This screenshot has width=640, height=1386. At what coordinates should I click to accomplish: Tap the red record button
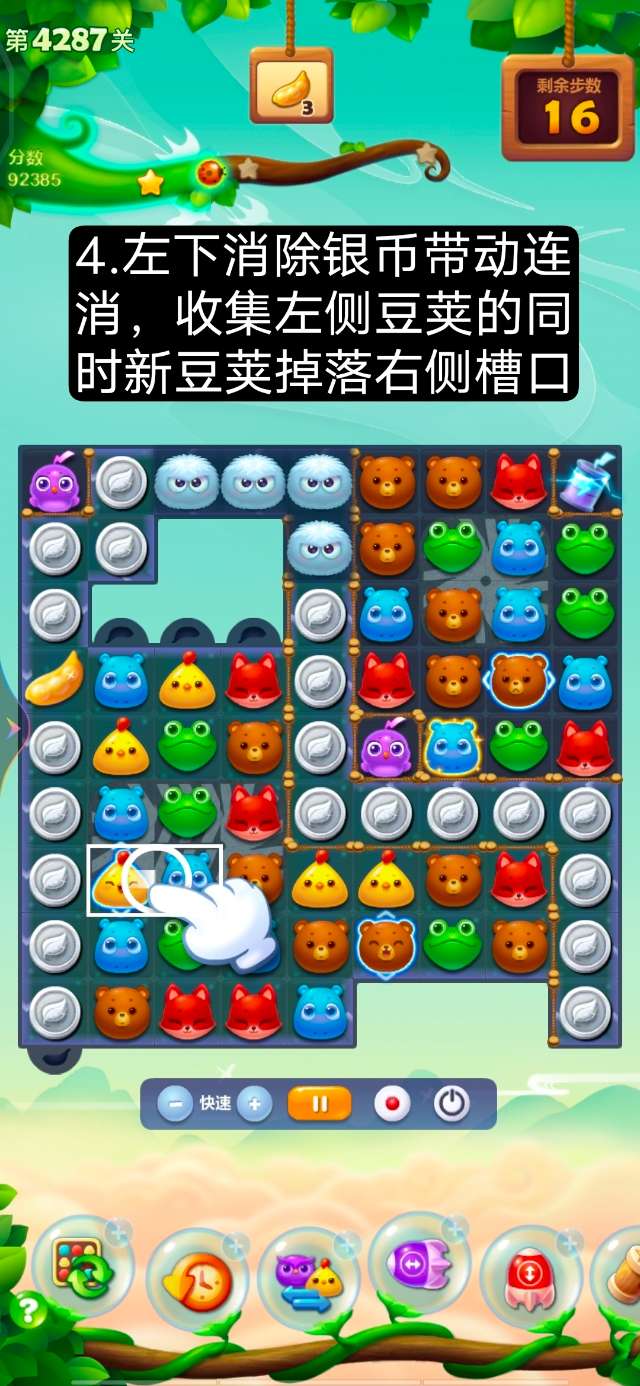[392, 1104]
